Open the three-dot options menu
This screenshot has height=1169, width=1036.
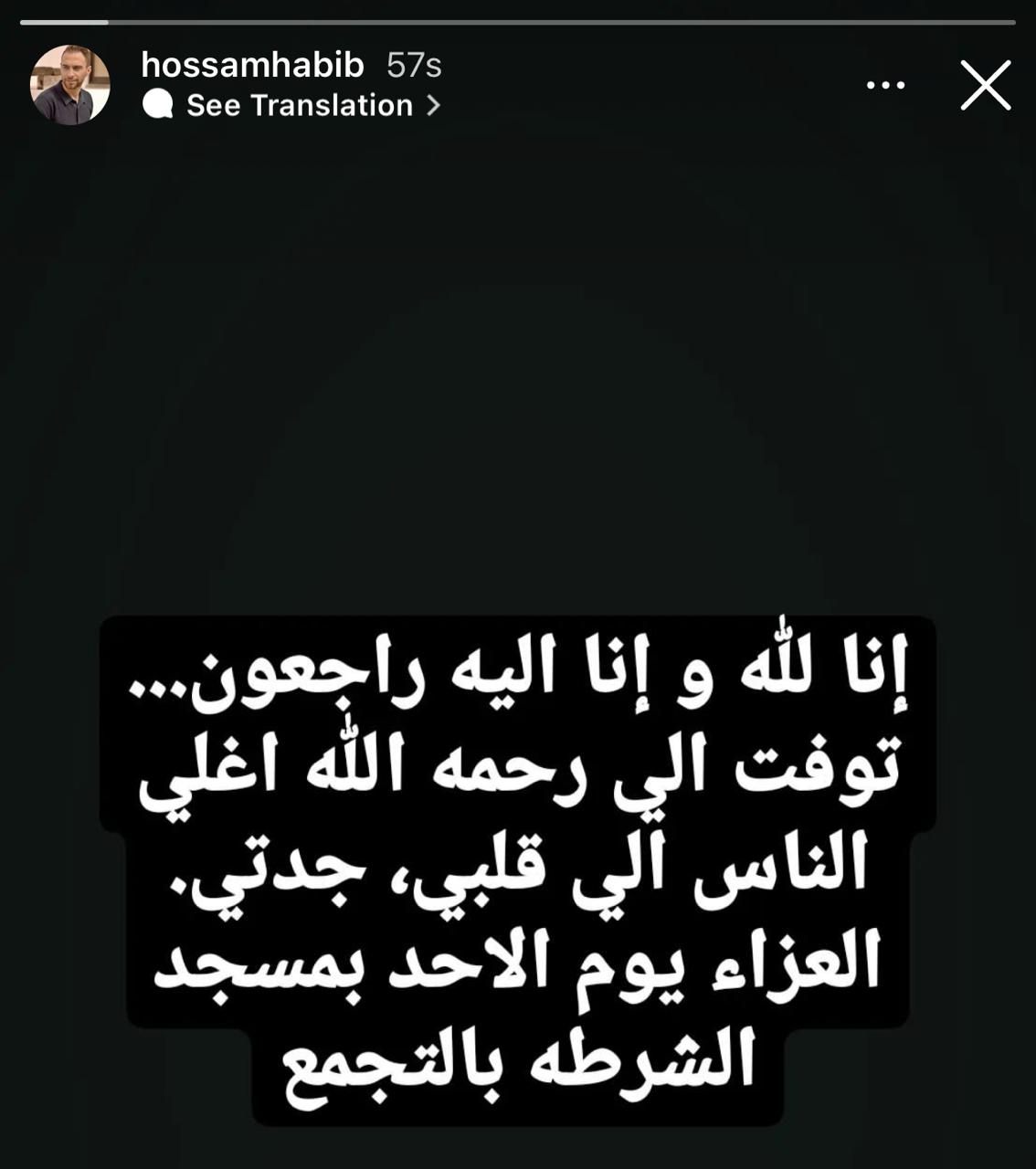(x=885, y=86)
